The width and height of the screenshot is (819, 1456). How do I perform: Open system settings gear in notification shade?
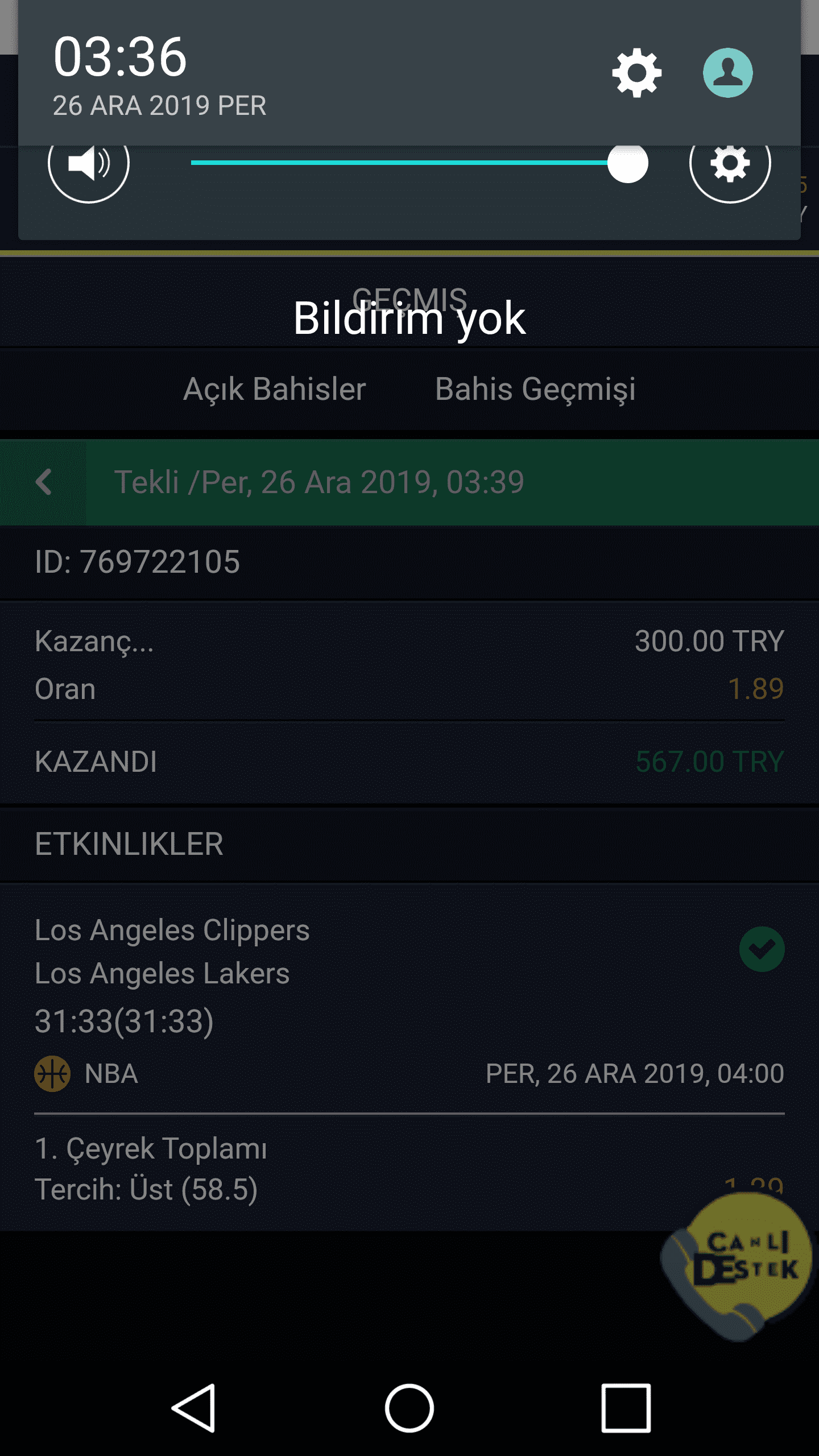pos(636,73)
